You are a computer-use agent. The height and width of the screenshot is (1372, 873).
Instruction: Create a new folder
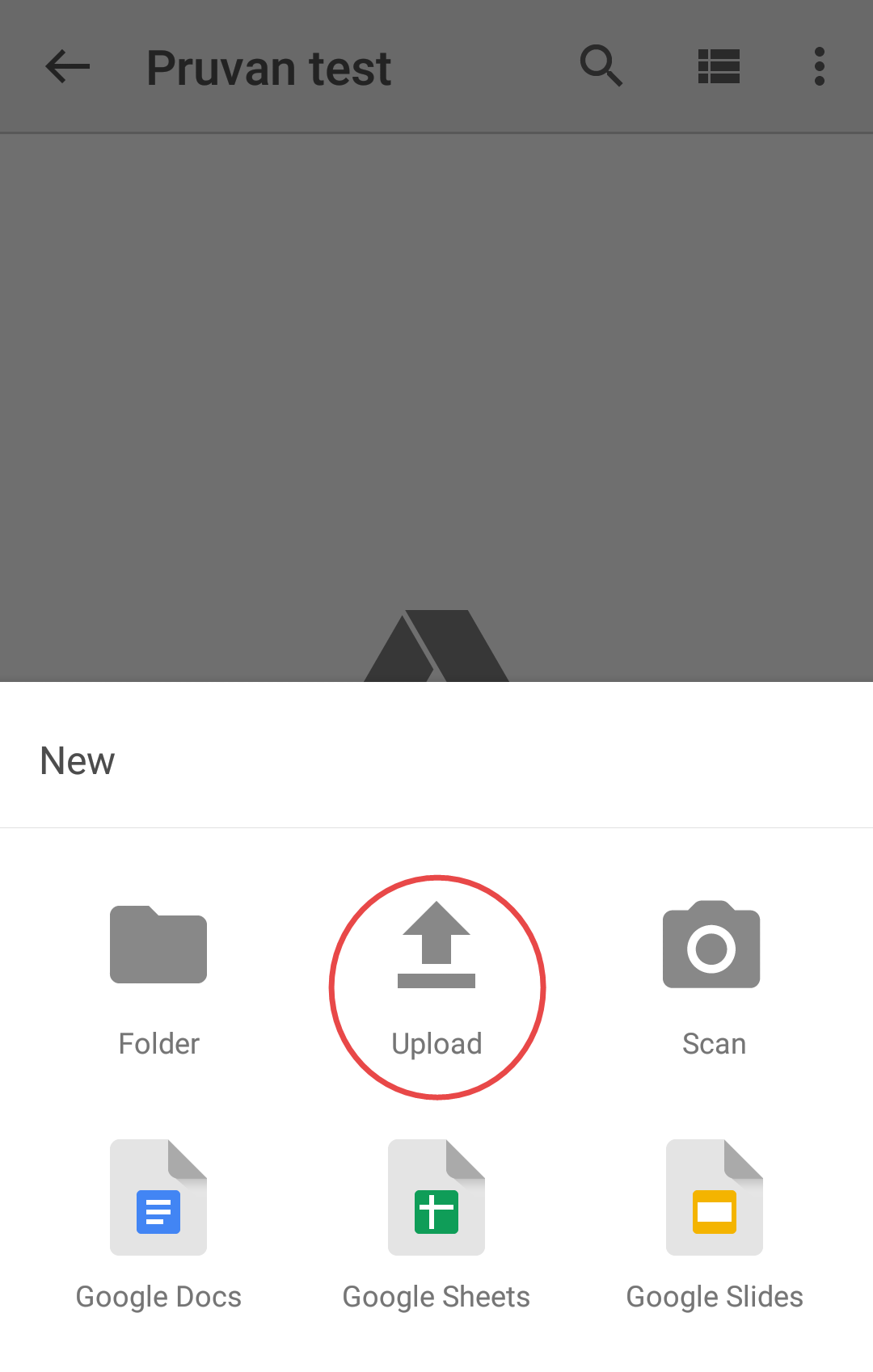point(158,979)
